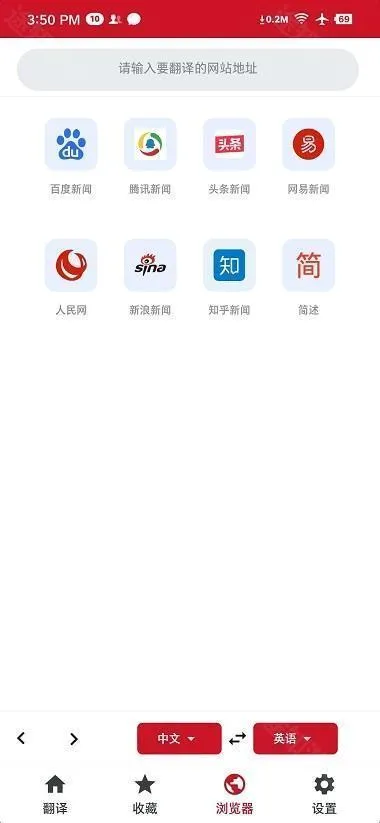Swap the source and target languages
The height and width of the screenshot is (823, 380).
[237, 738]
